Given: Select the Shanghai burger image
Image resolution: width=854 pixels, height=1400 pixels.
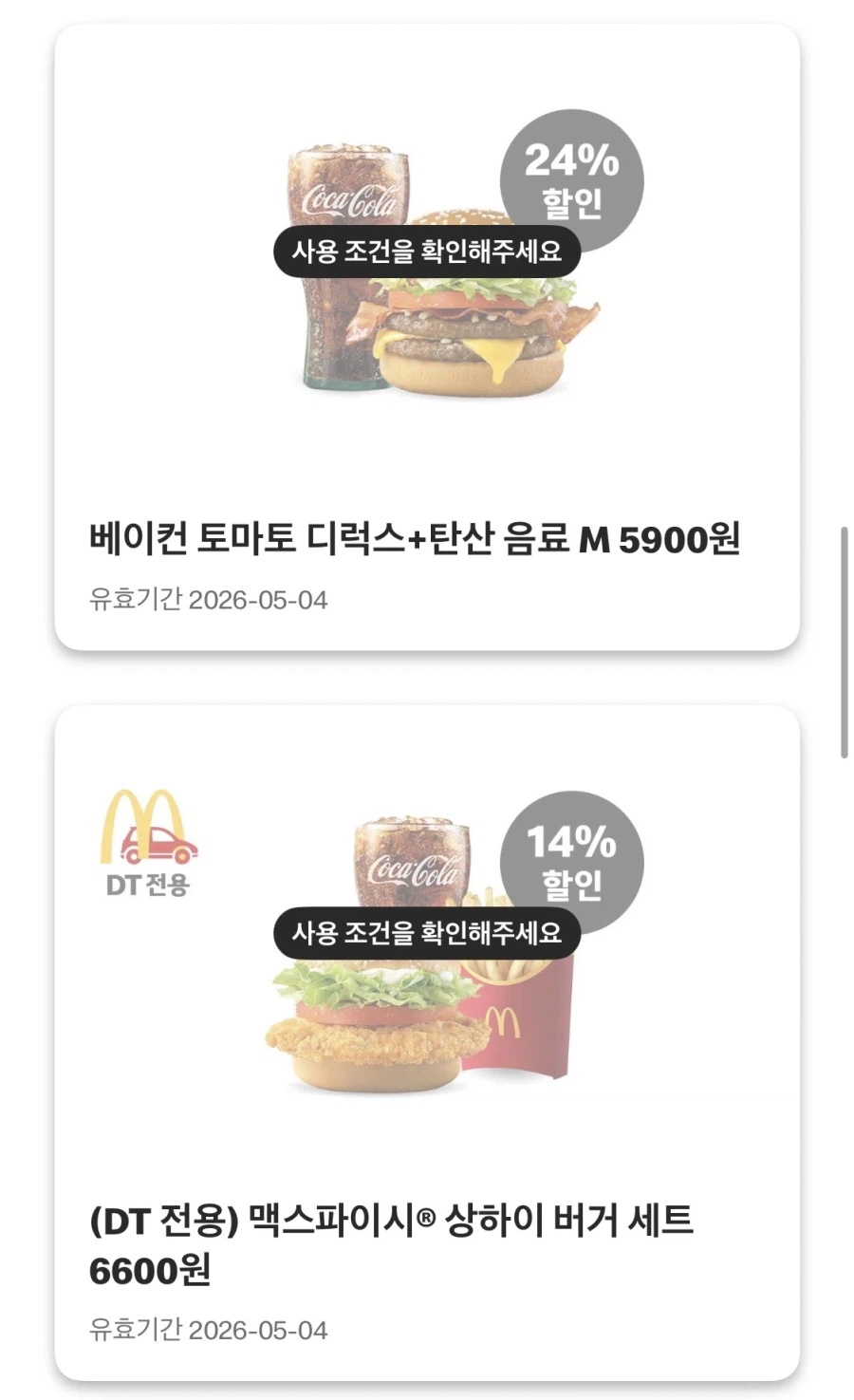Looking at the screenshot, I should (370, 1035).
